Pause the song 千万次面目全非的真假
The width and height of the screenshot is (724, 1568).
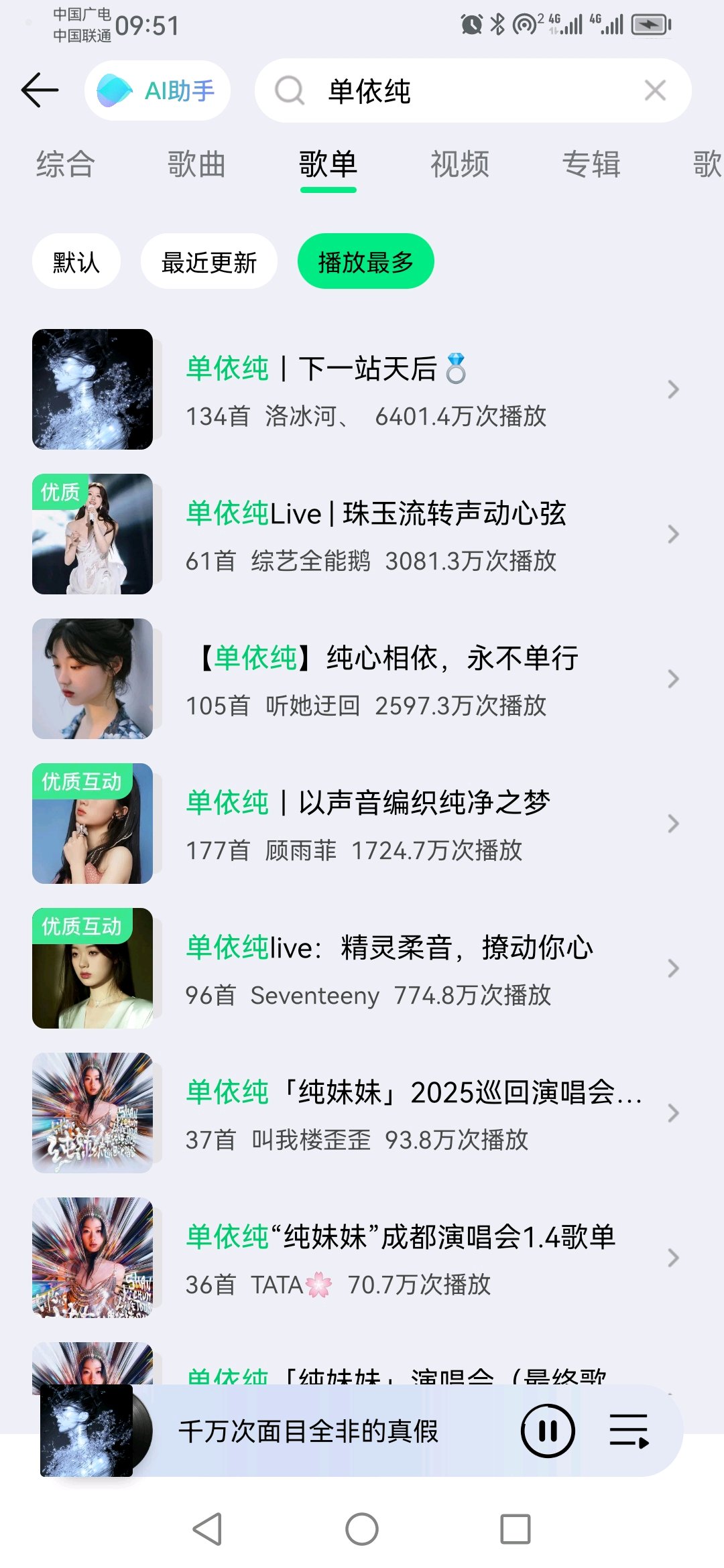548,1431
